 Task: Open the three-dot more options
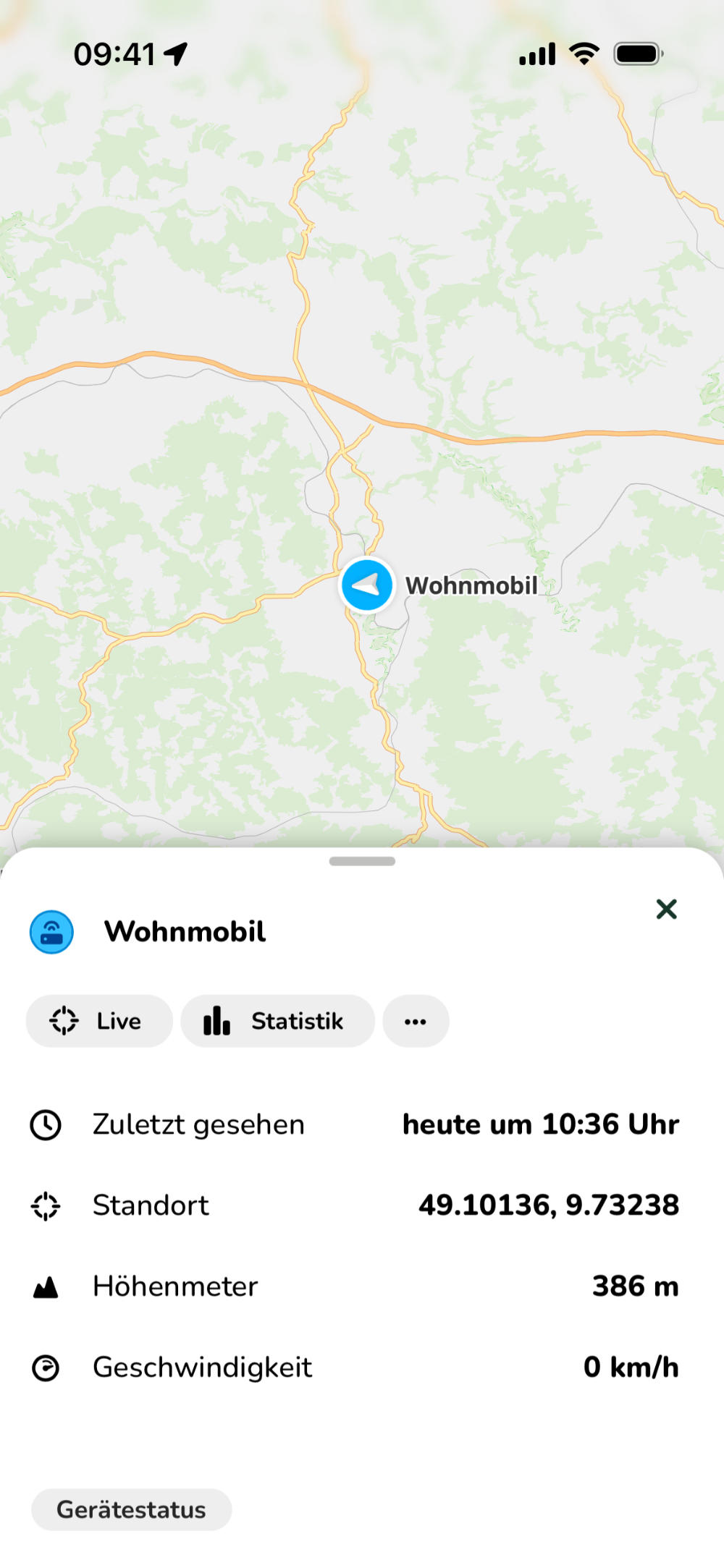[x=416, y=1021]
